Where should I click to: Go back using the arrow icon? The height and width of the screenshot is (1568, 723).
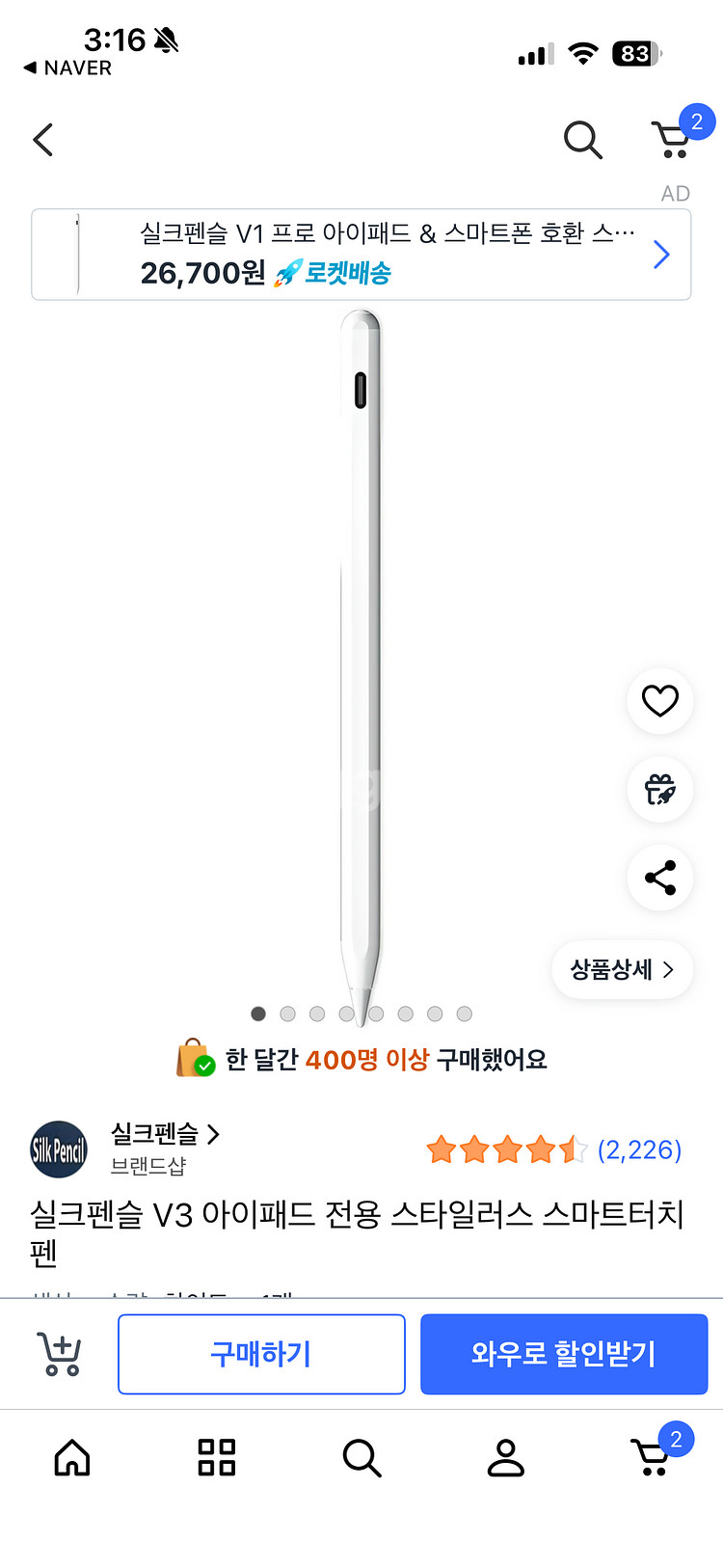42,140
